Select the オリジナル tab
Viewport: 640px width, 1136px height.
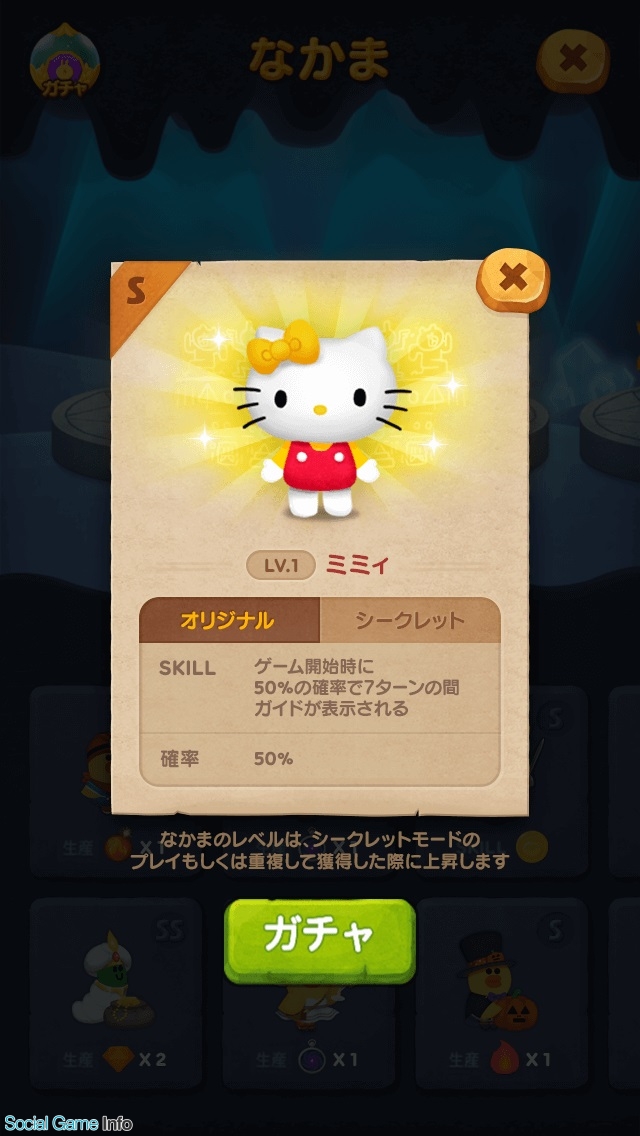[x=228, y=621]
